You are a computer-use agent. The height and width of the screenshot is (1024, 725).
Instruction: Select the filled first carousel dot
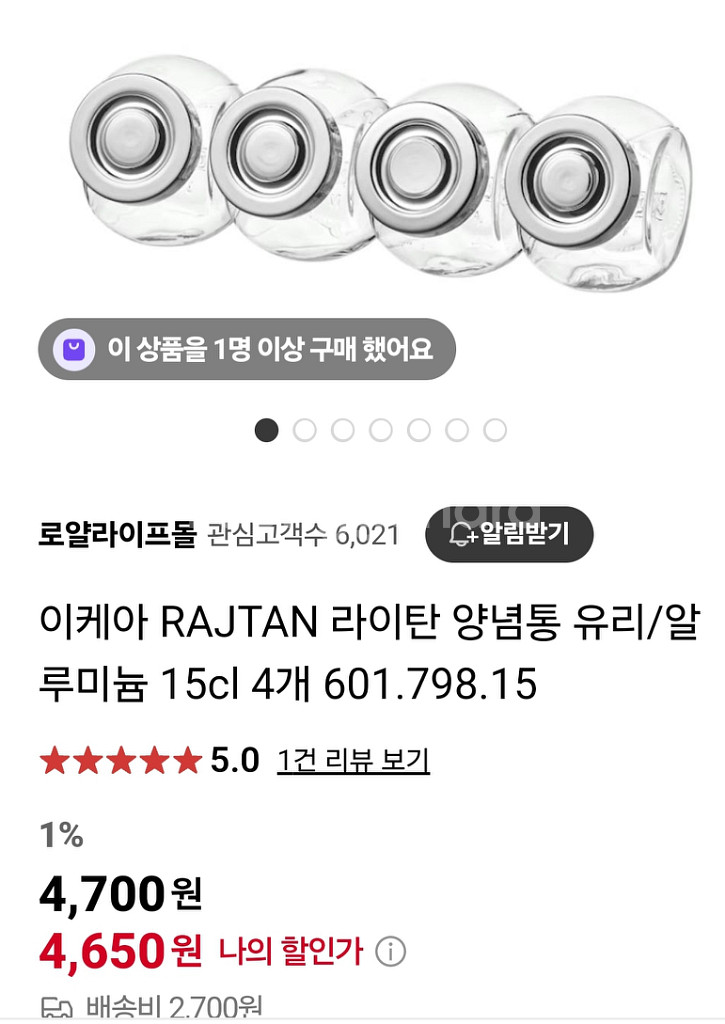click(266, 431)
